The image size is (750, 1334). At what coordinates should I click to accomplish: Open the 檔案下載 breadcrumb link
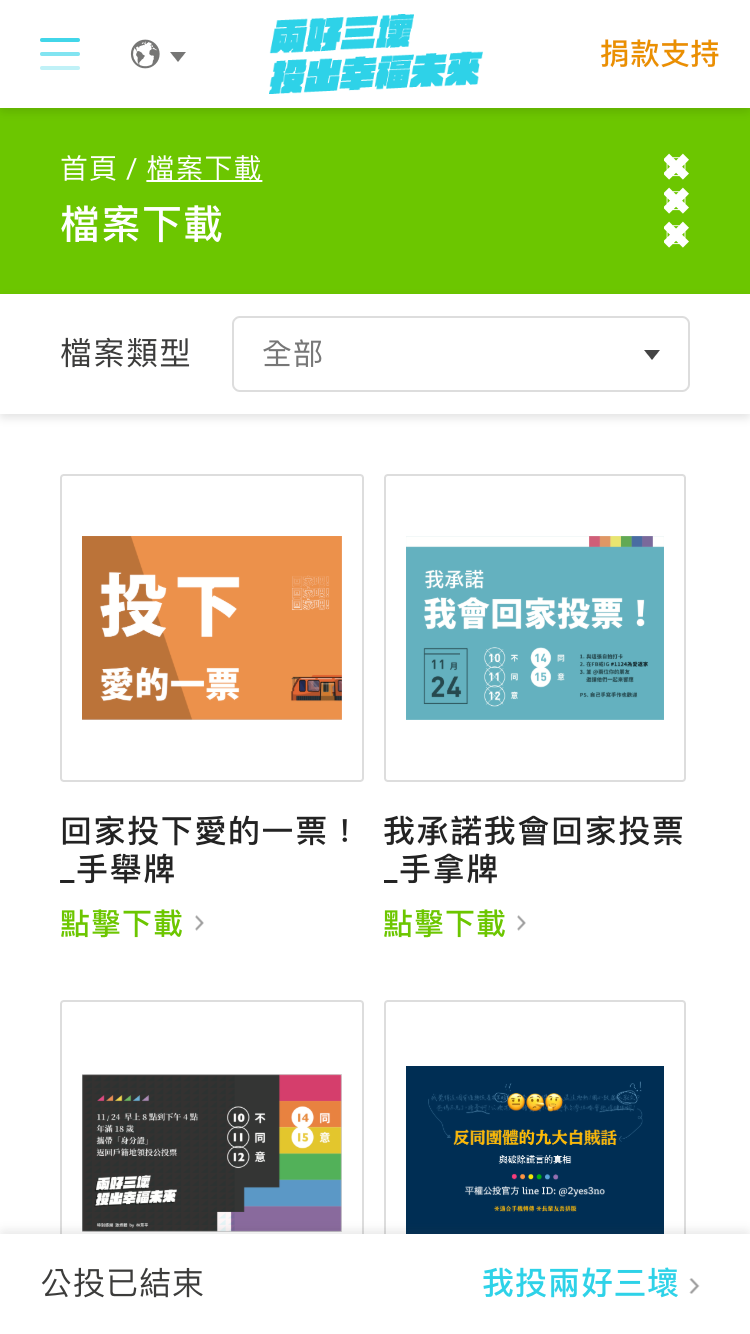[204, 168]
